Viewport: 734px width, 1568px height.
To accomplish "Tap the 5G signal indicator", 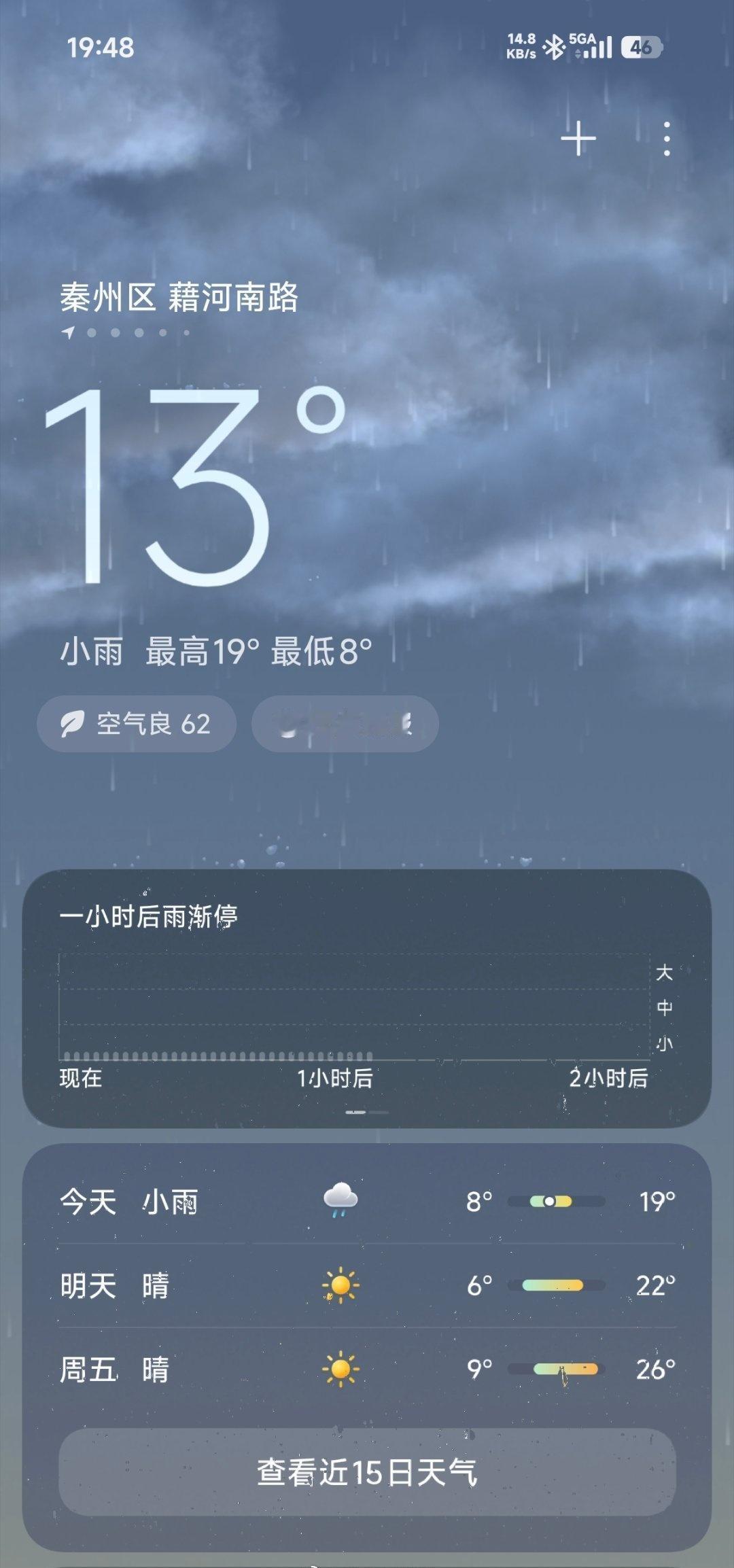I will (591, 48).
